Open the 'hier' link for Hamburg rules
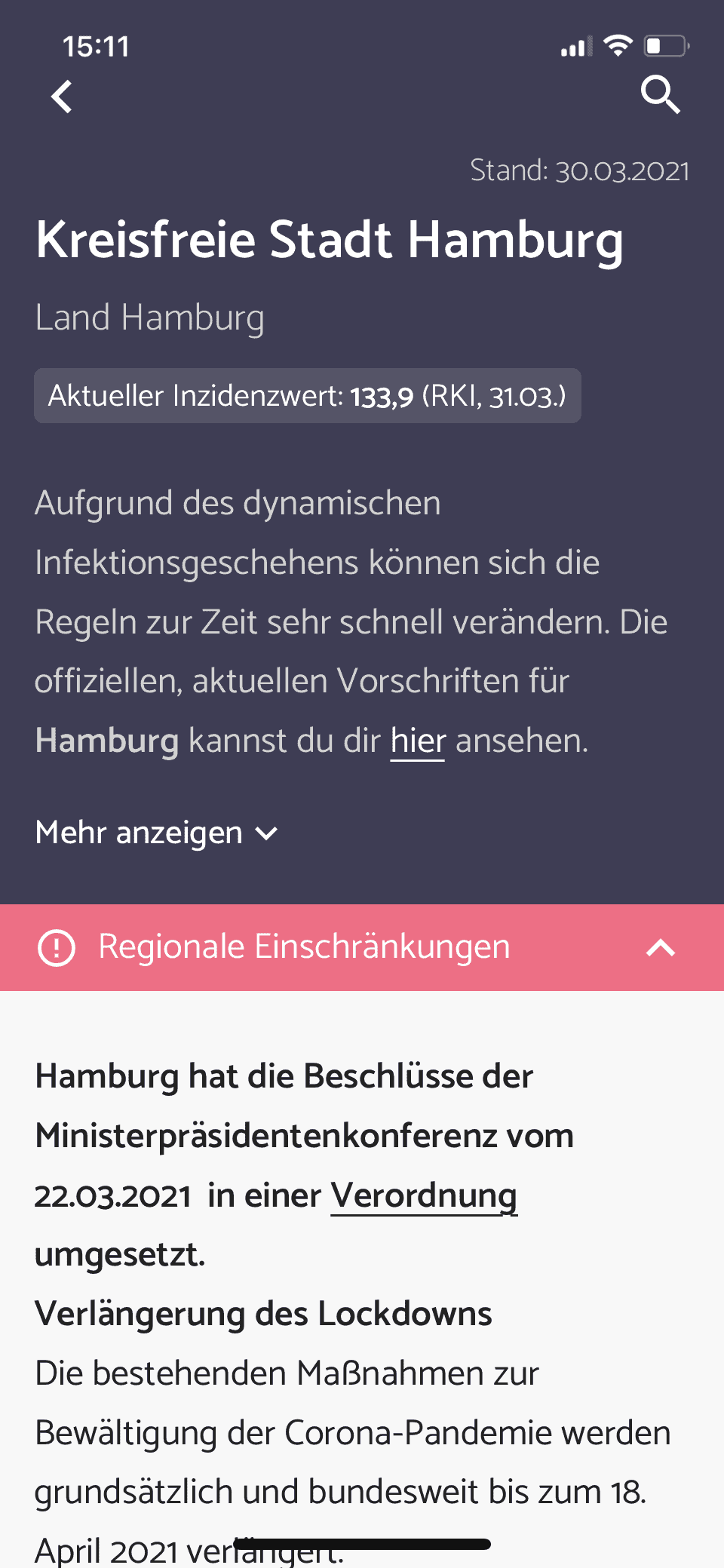 click(418, 741)
